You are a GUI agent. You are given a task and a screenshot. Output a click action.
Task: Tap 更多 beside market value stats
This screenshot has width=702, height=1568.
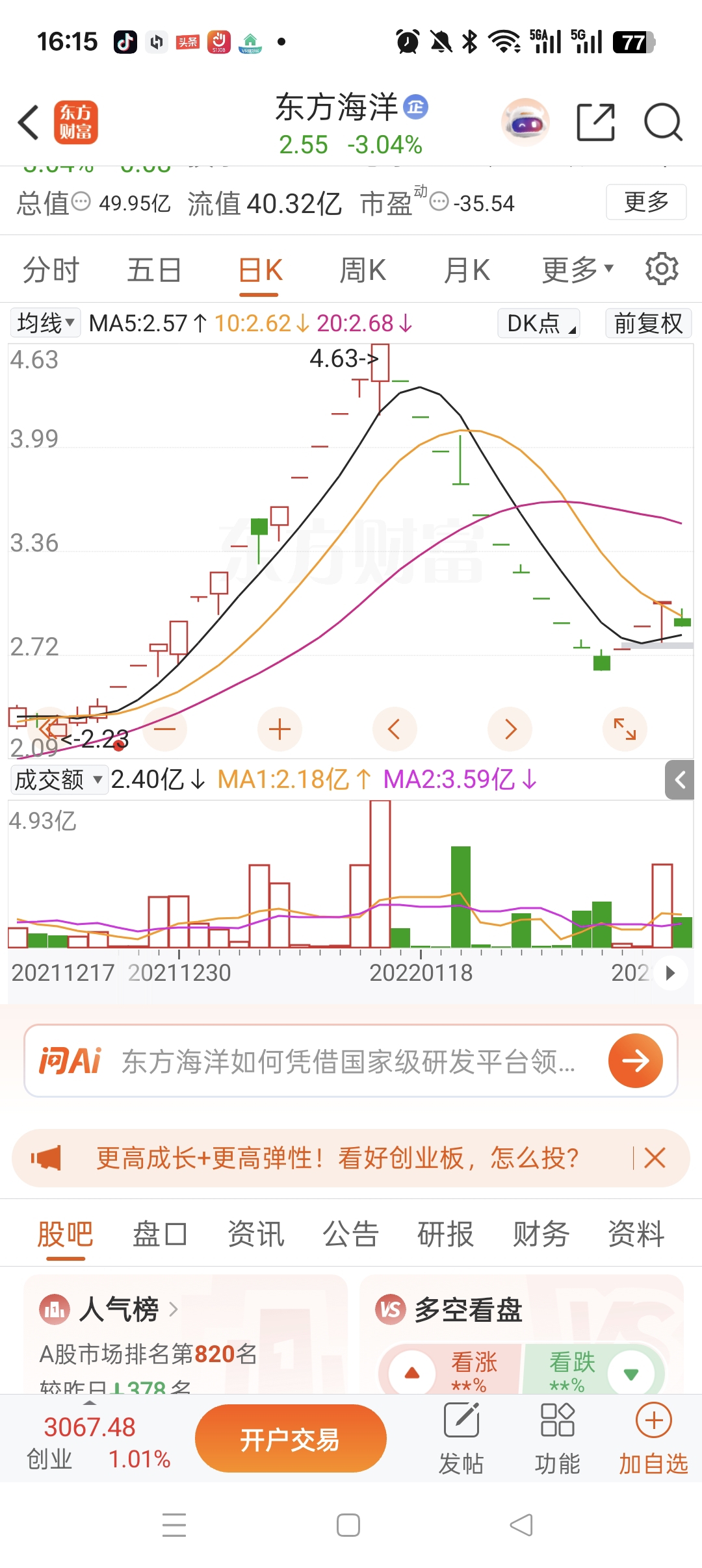(x=646, y=202)
